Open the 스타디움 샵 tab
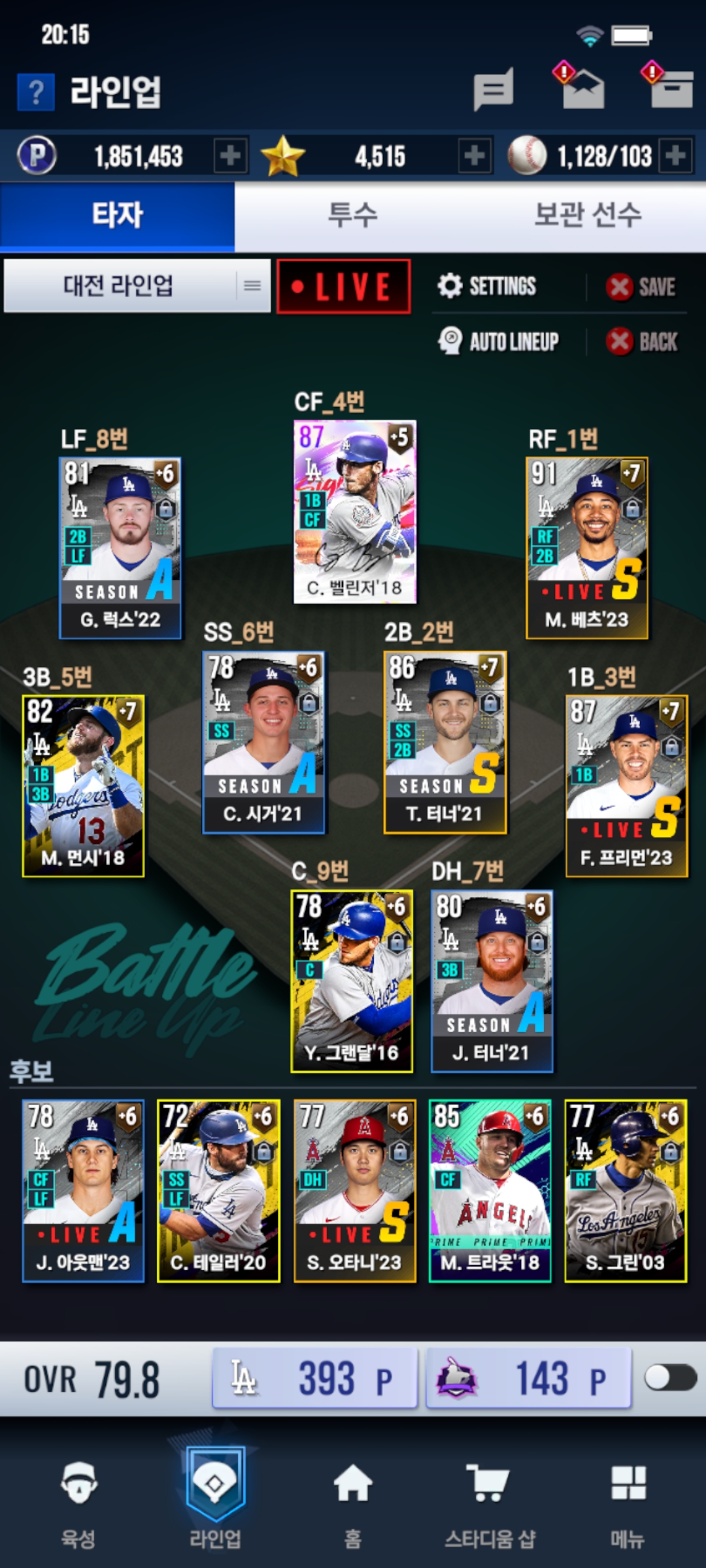The height and width of the screenshot is (1568, 706). [489, 1504]
